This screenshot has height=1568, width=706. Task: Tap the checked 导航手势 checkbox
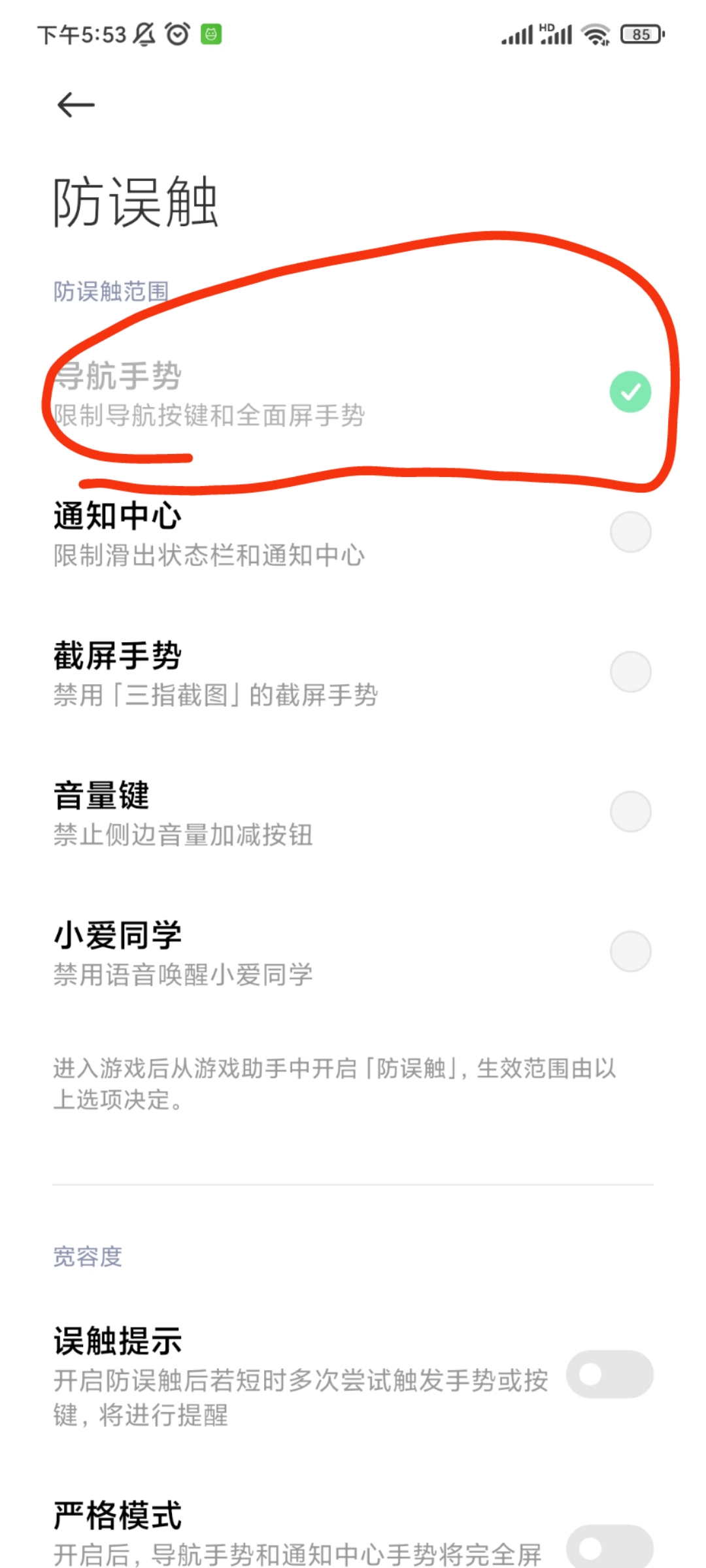pos(630,392)
